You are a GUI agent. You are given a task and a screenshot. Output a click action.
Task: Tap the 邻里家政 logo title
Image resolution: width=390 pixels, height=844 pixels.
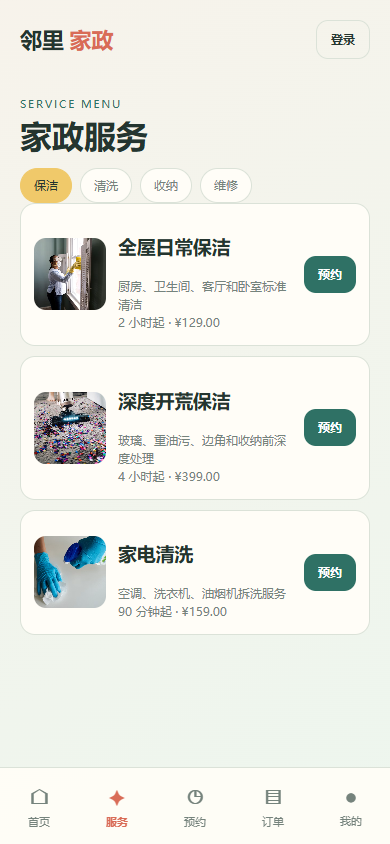pyautogui.click(x=67, y=40)
